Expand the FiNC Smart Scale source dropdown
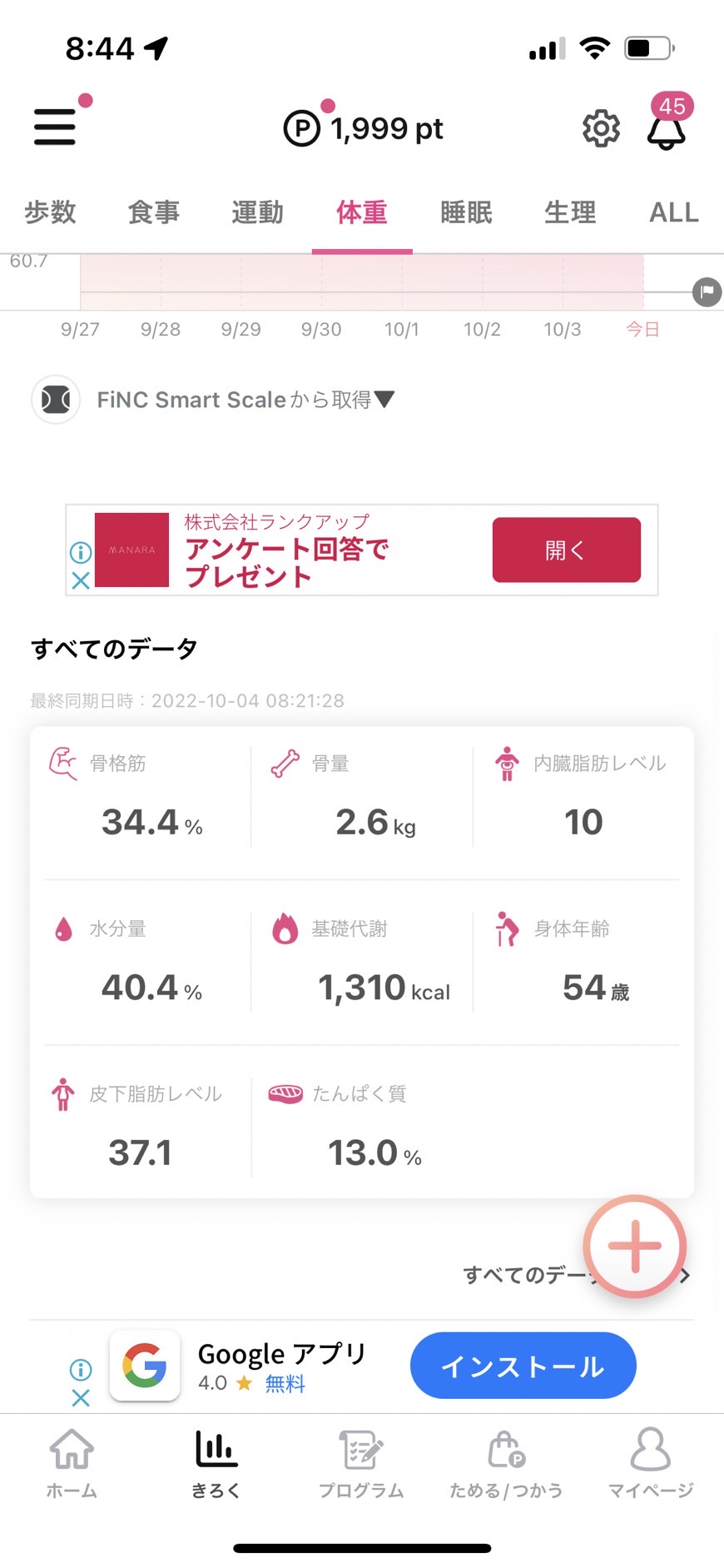Image resolution: width=724 pixels, height=1568 pixels. click(x=245, y=400)
